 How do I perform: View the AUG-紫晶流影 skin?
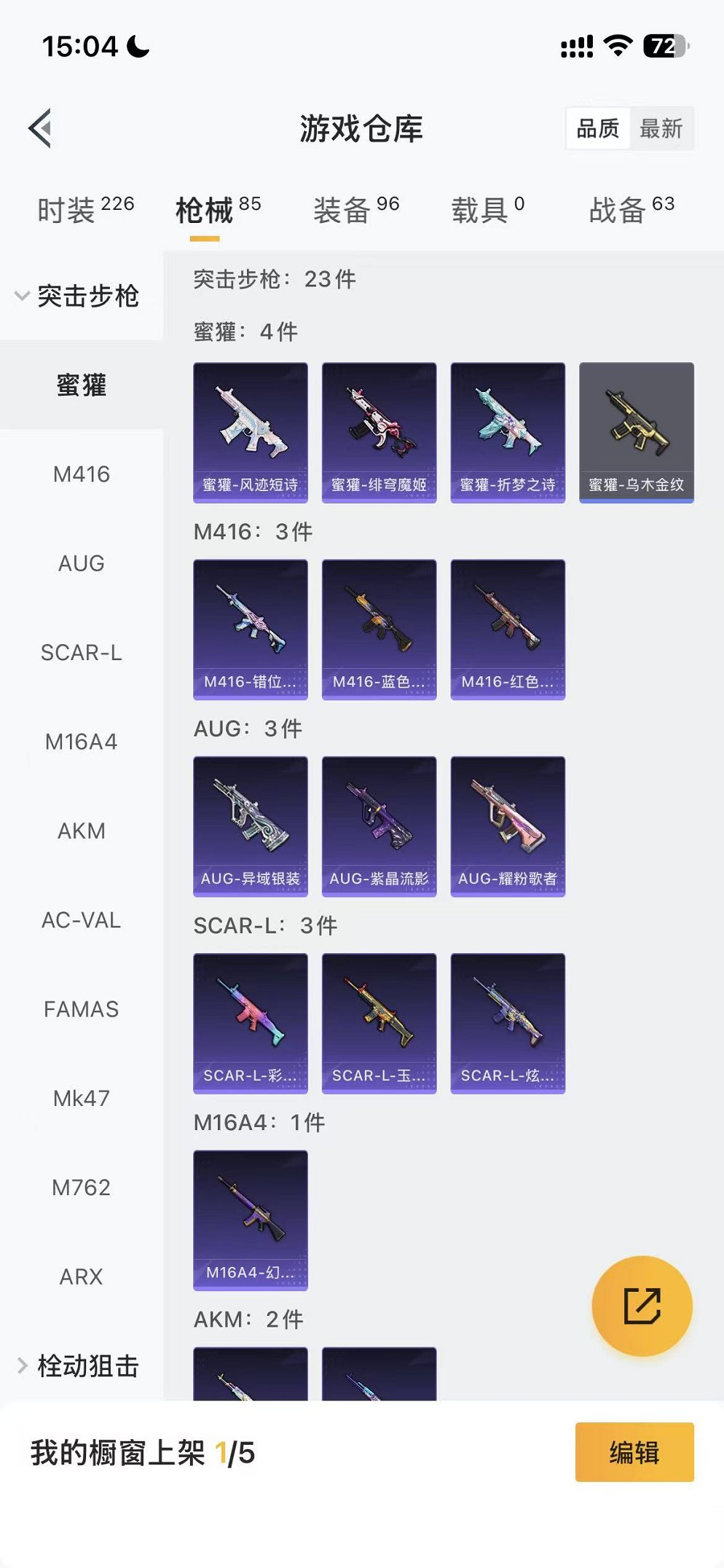pyautogui.click(x=379, y=826)
